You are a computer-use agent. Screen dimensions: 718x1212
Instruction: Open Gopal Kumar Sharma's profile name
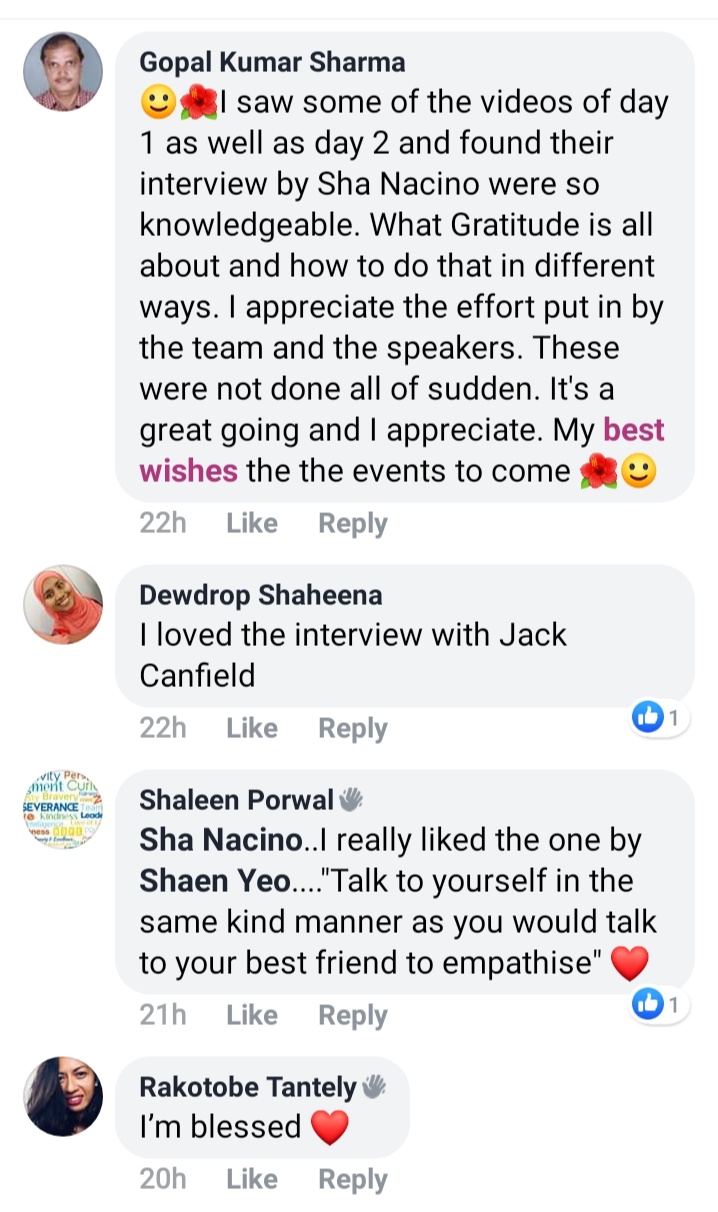pyautogui.click(x=272, y=62)
